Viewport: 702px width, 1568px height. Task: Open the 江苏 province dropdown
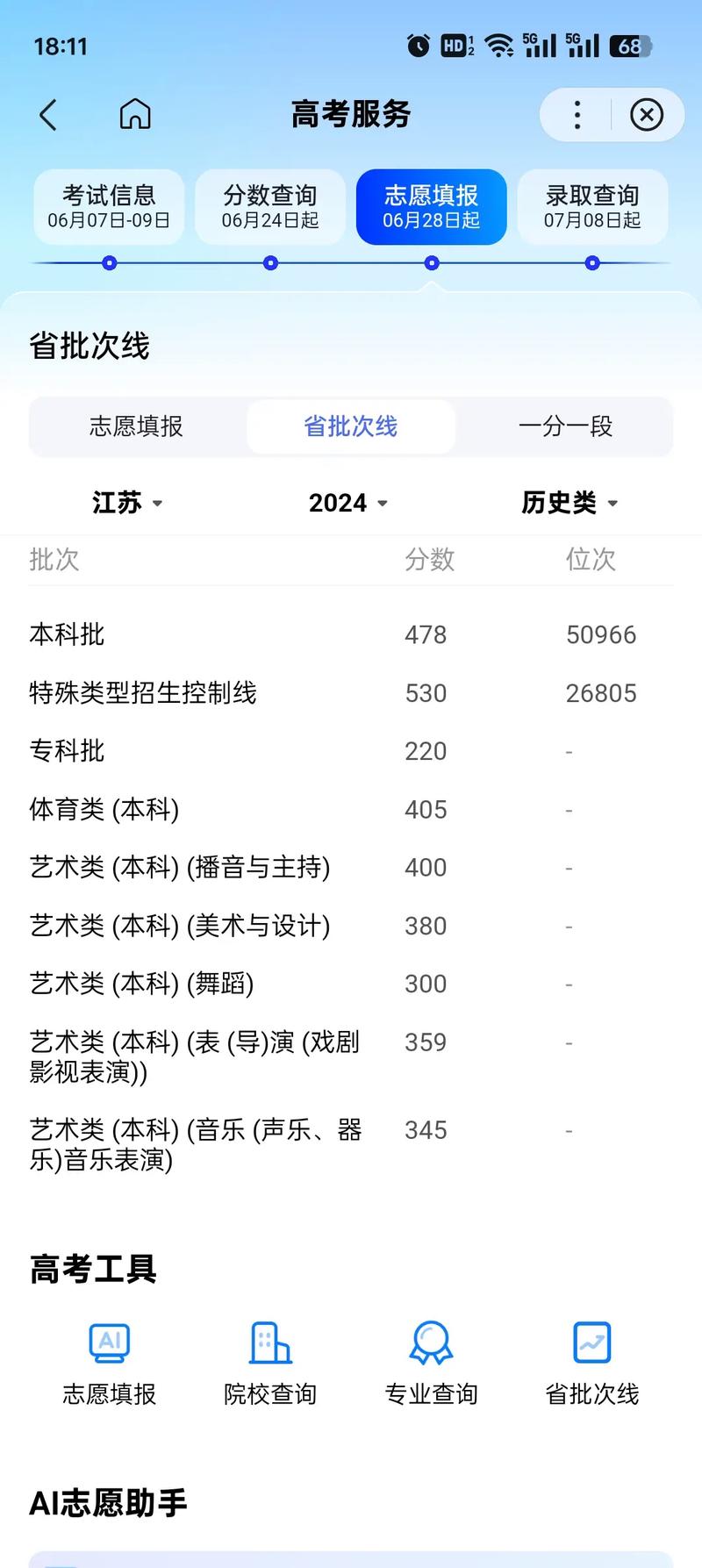coord(126,502)
